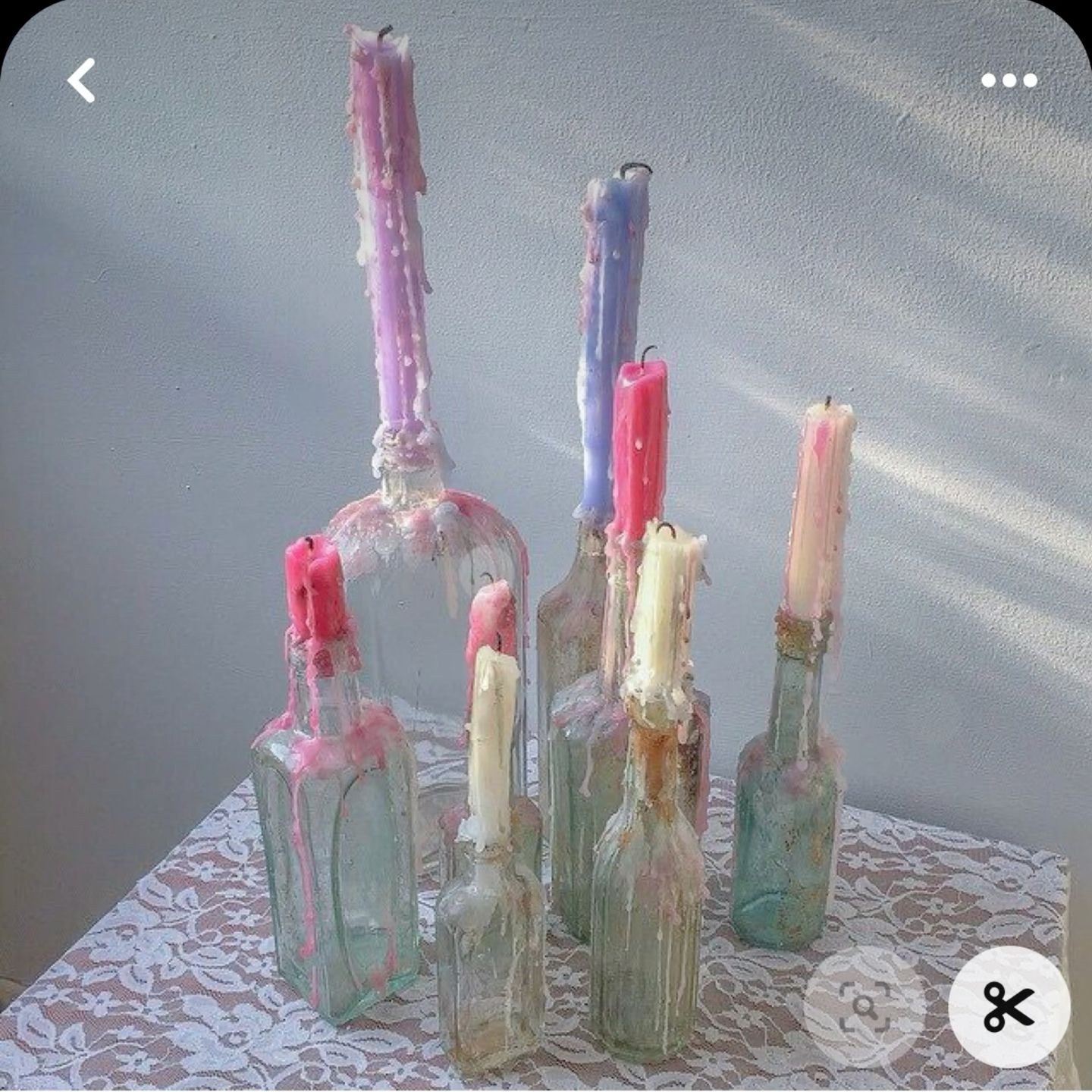This screenshot has height=1092, width=1092.
Task: Go back using the arrow icon
Action: pos(81,80)
